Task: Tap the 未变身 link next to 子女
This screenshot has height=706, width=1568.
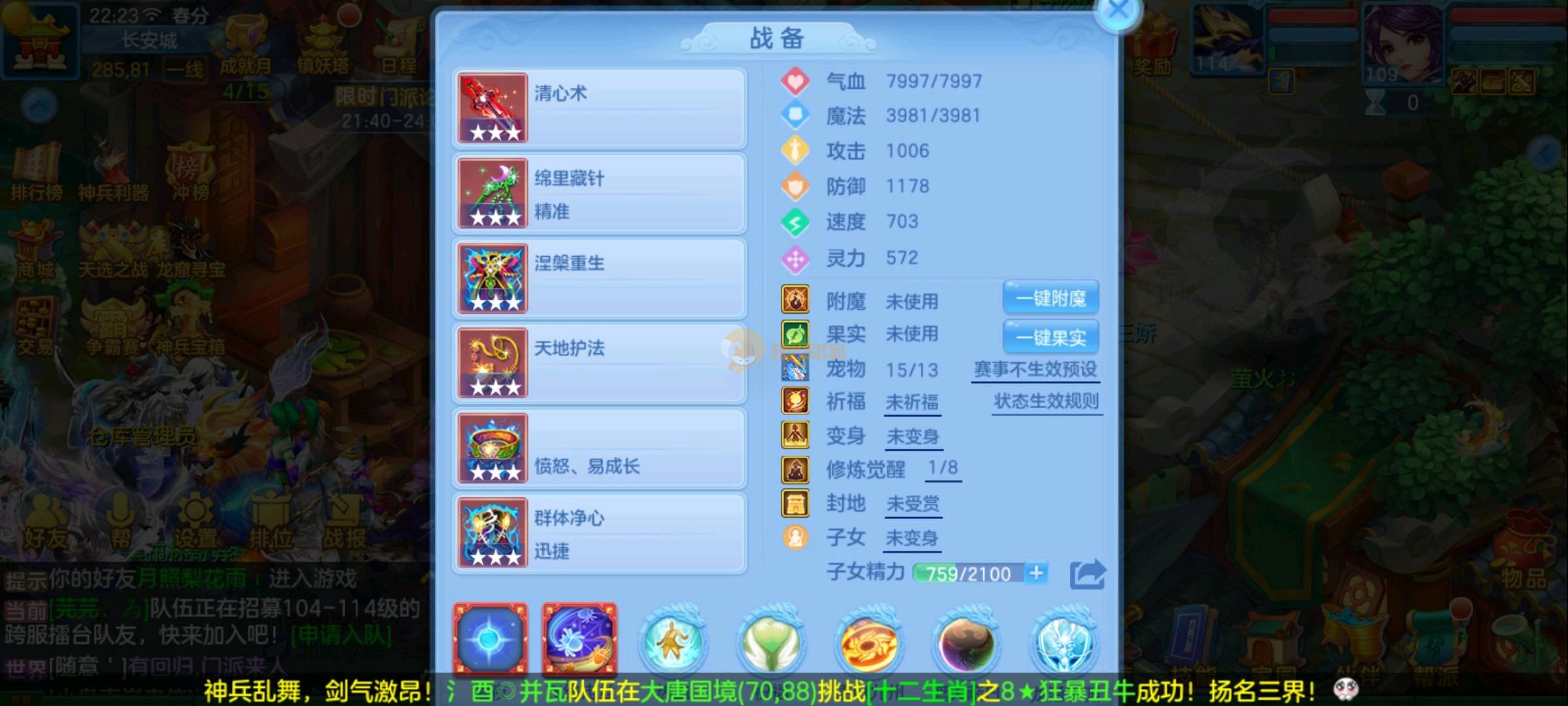Action: pyautogui.click(x=912, y=538)
